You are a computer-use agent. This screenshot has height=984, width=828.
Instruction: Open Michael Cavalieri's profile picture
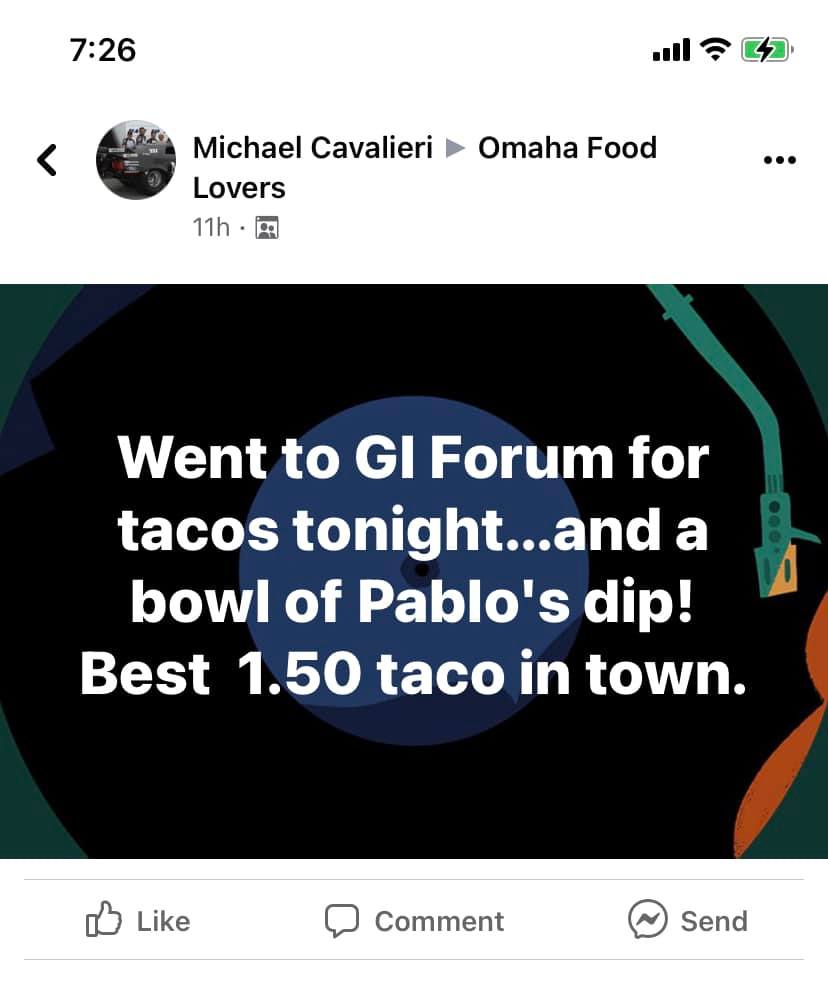click(x=135, y=160)
